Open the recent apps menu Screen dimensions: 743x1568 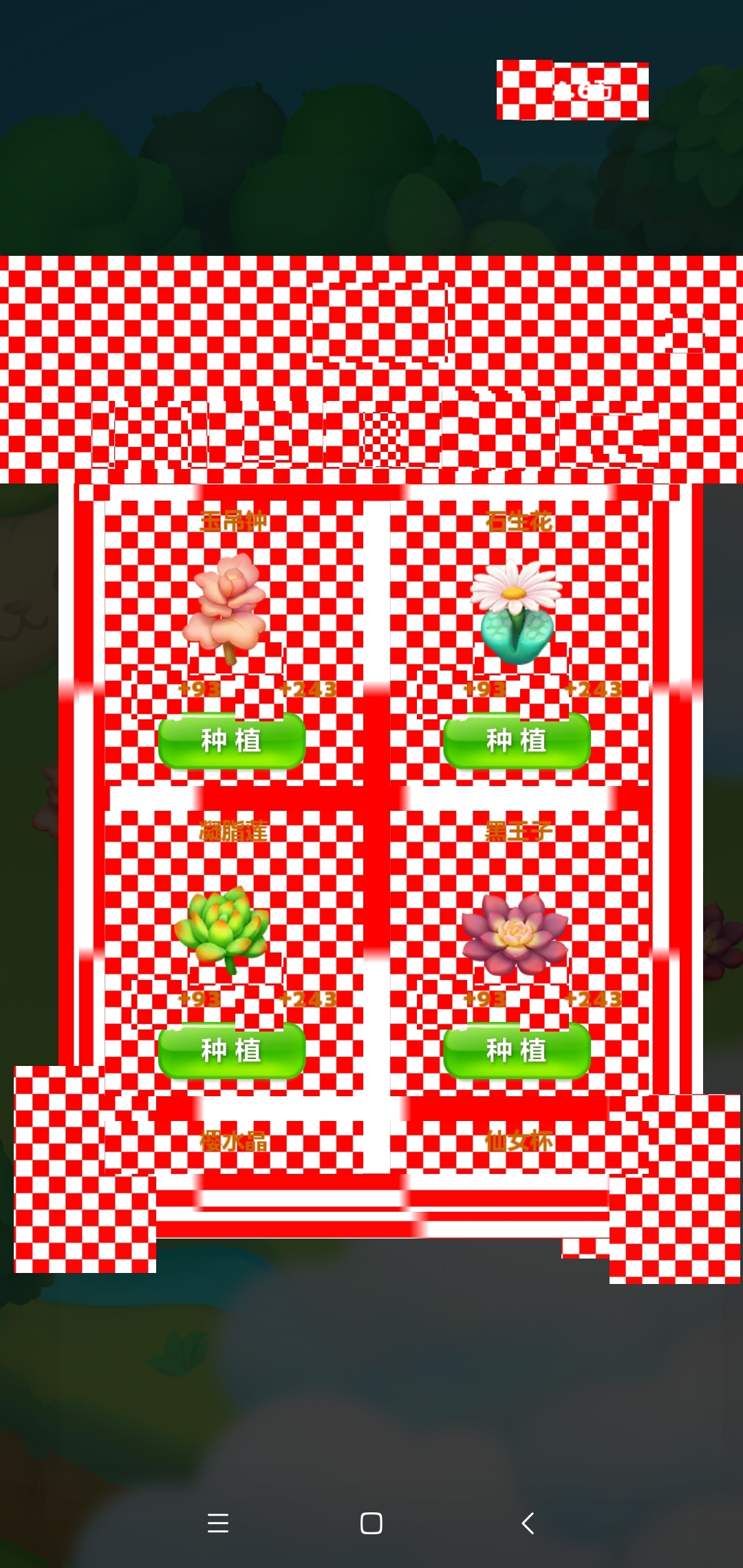click(218, 1523)
